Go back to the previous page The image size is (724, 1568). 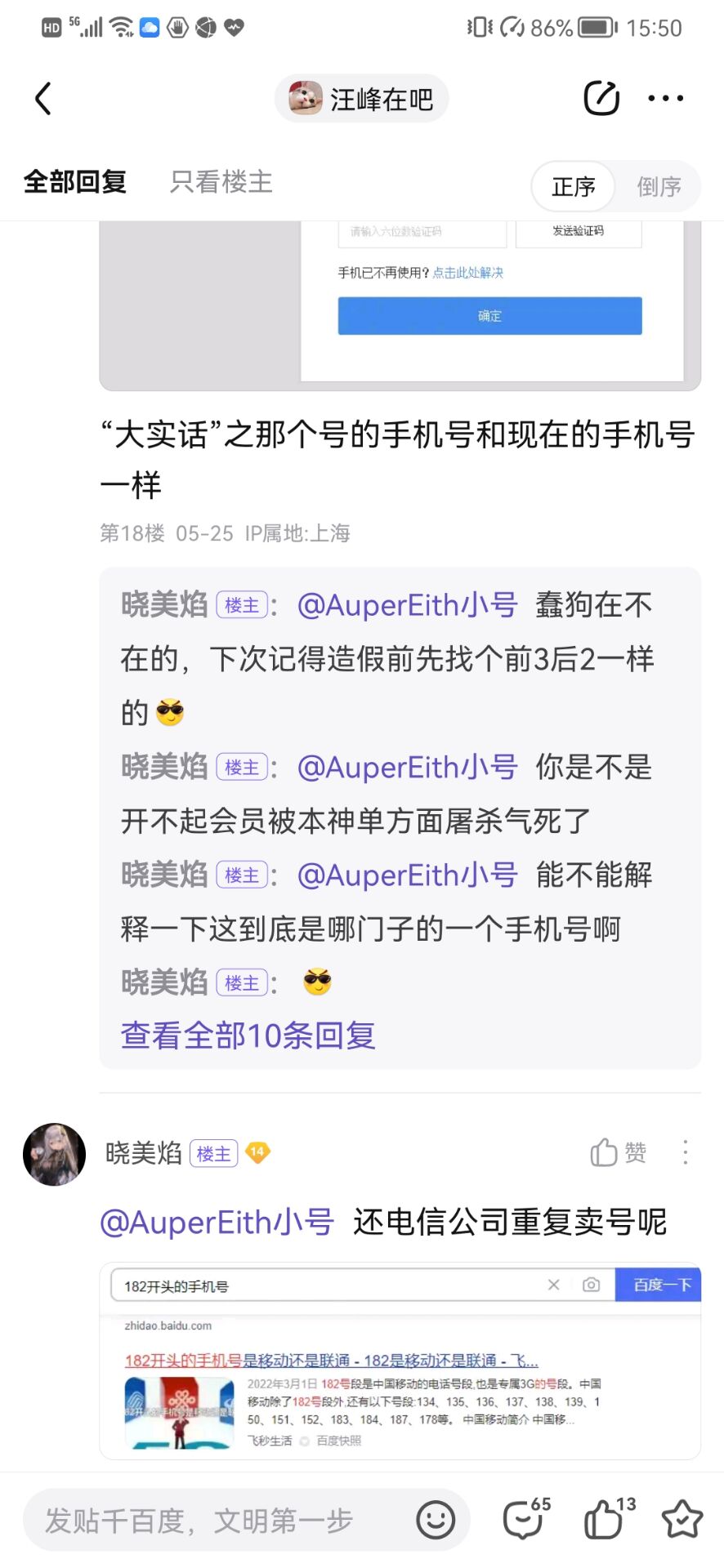pyautogui.click(x=43, y=99)
